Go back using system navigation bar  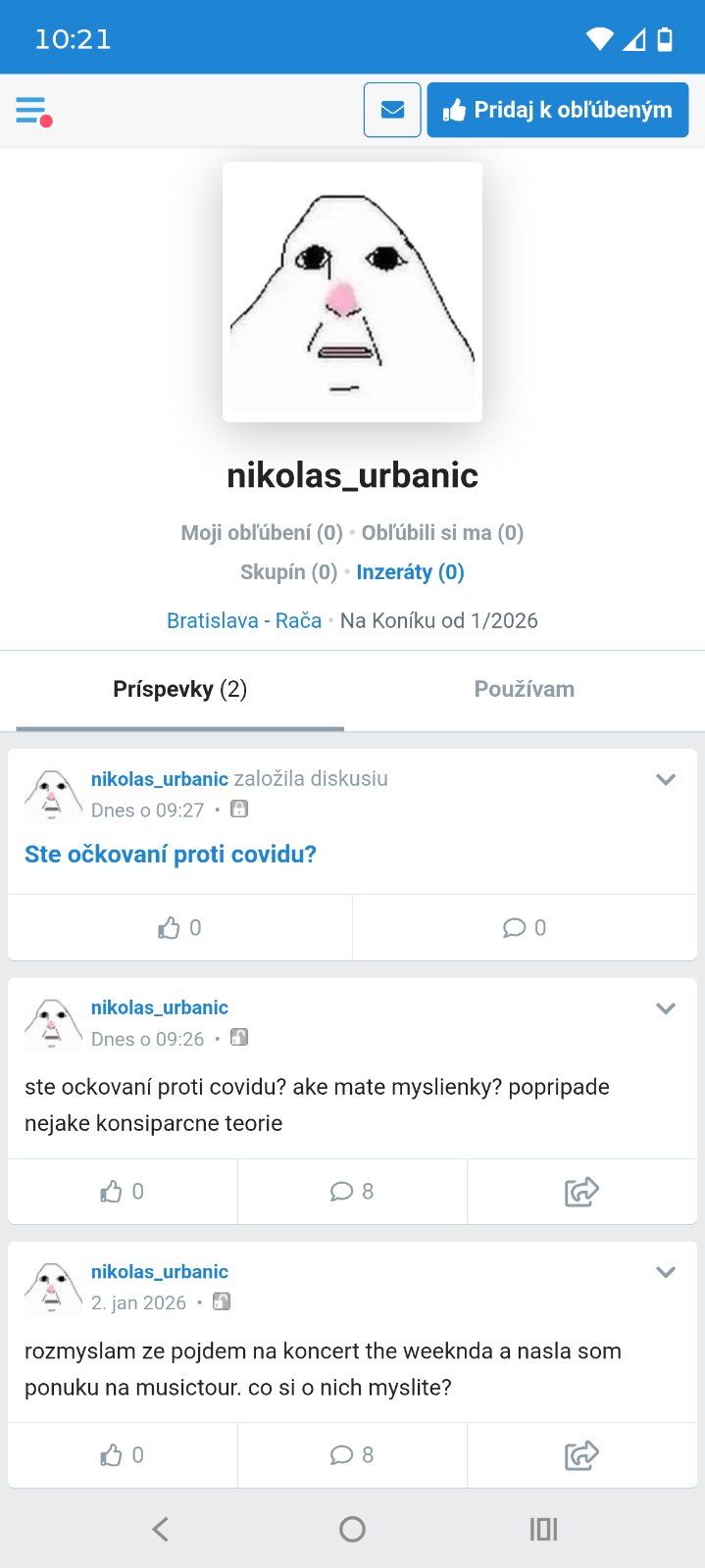coord(161,1529)
